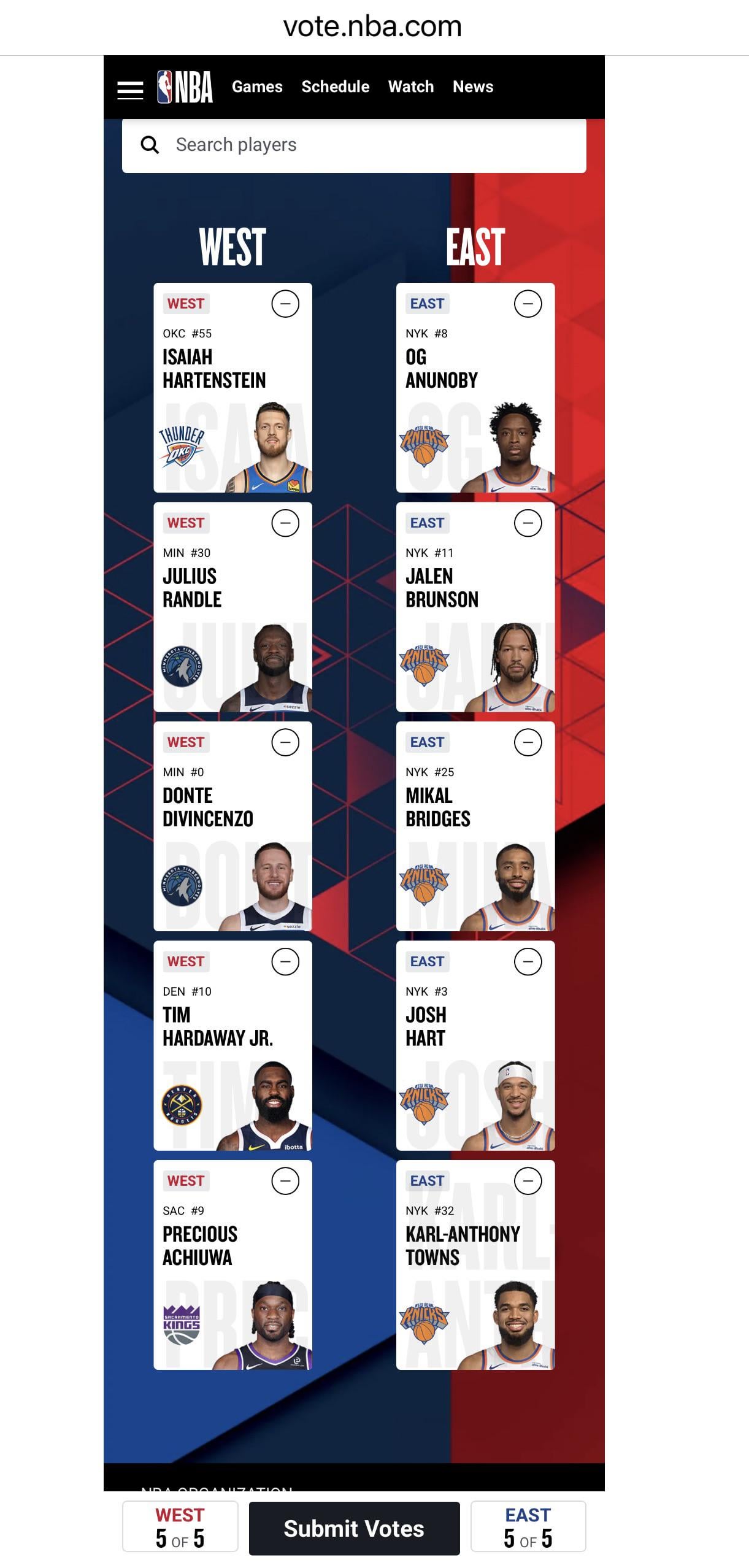Remove Josh Hart from East picks

tap(528, 961)
